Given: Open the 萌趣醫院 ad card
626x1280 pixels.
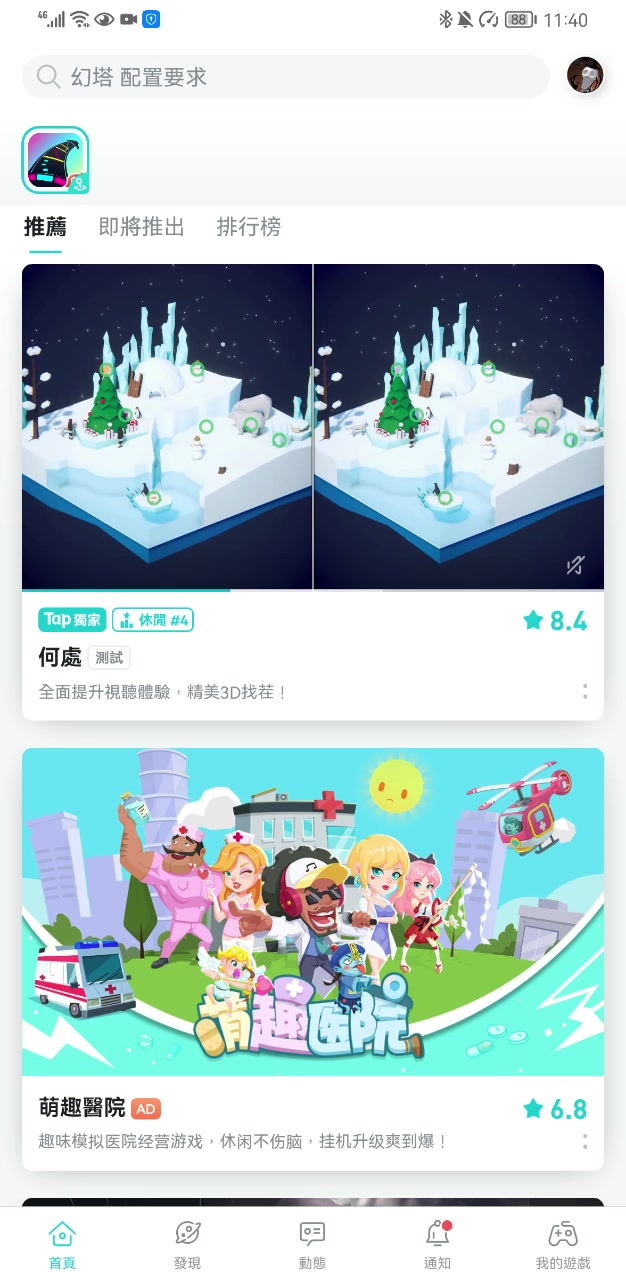Looking at the screenshot, I should [313, 959].
